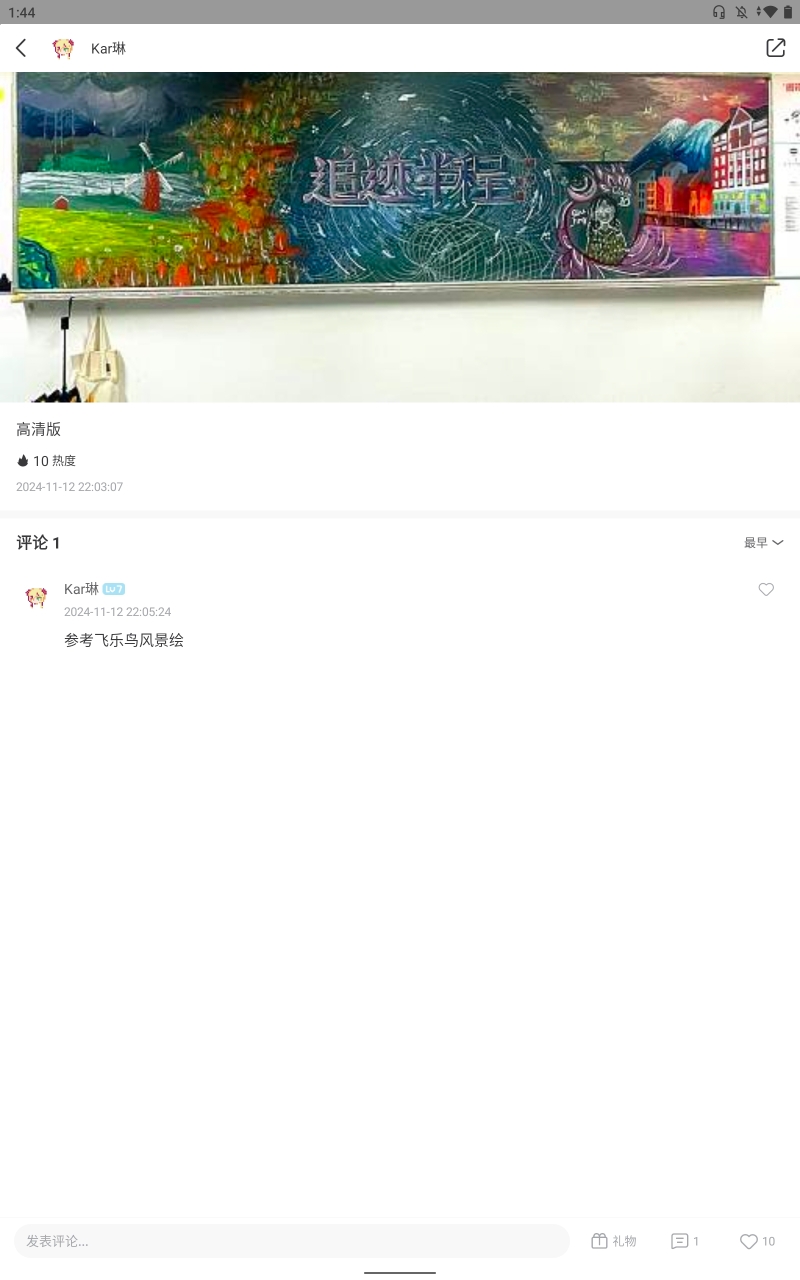Open Kar琳's avatar next to the comment

tap(37, 598)
